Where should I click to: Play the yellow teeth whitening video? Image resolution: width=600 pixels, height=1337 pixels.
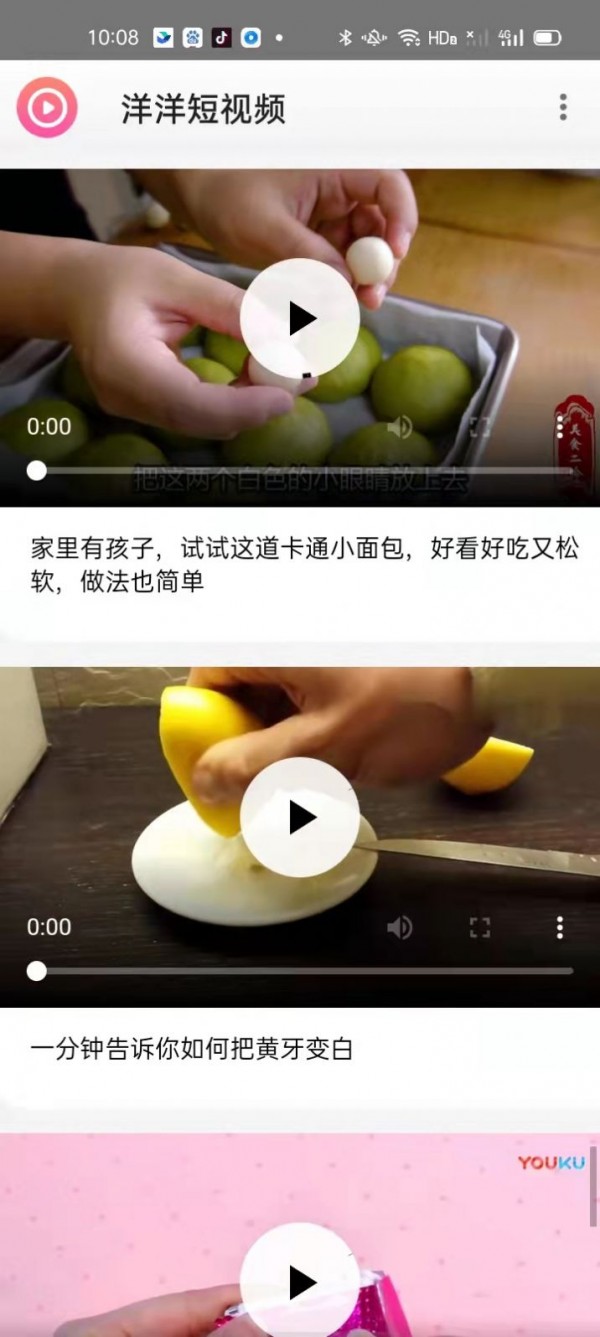pos(300,817)
